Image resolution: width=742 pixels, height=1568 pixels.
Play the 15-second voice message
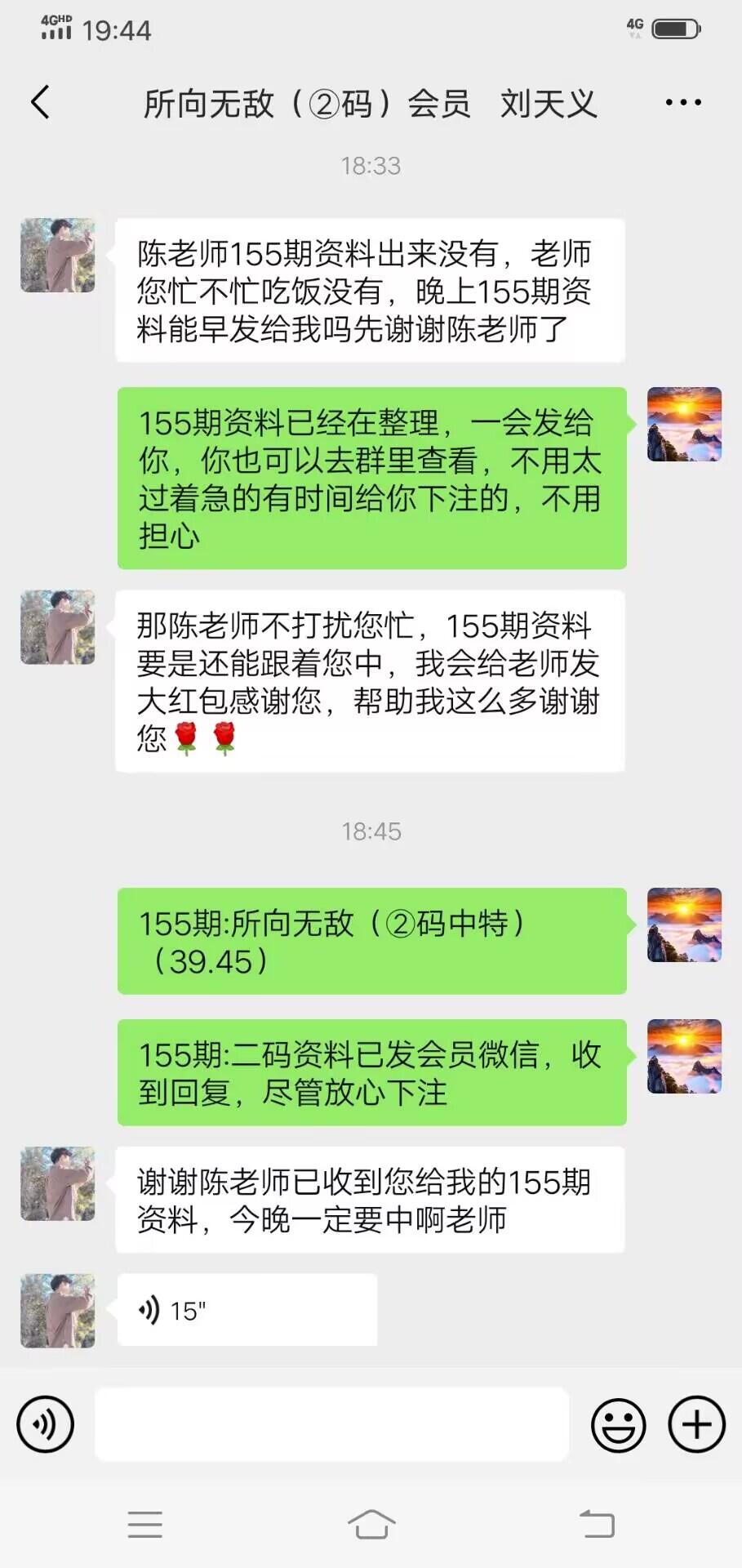pos(247,1310)
